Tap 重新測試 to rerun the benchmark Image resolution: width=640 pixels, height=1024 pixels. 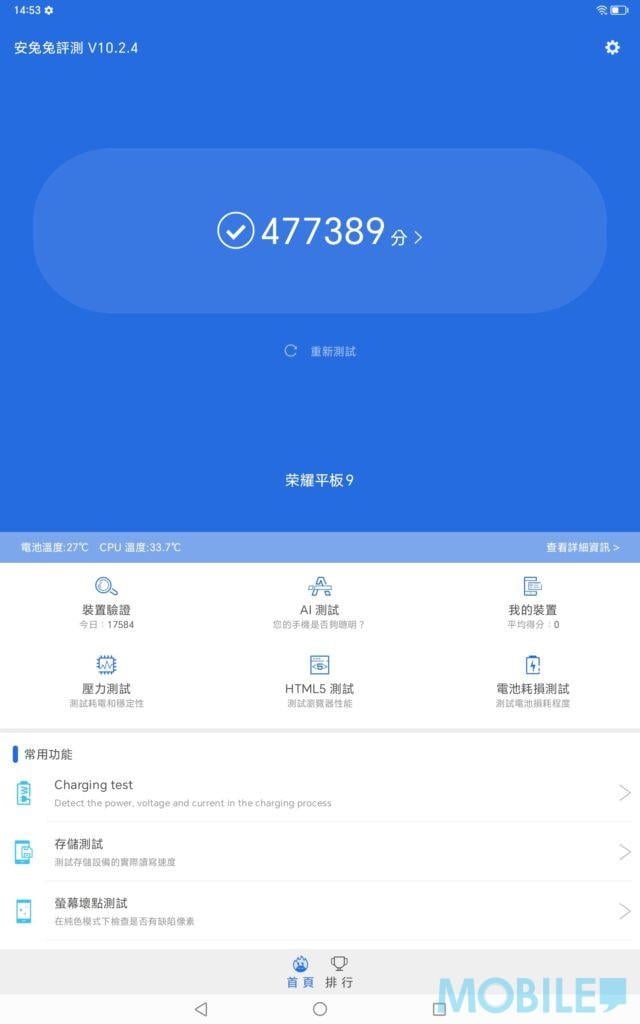(x=320, y=351)
